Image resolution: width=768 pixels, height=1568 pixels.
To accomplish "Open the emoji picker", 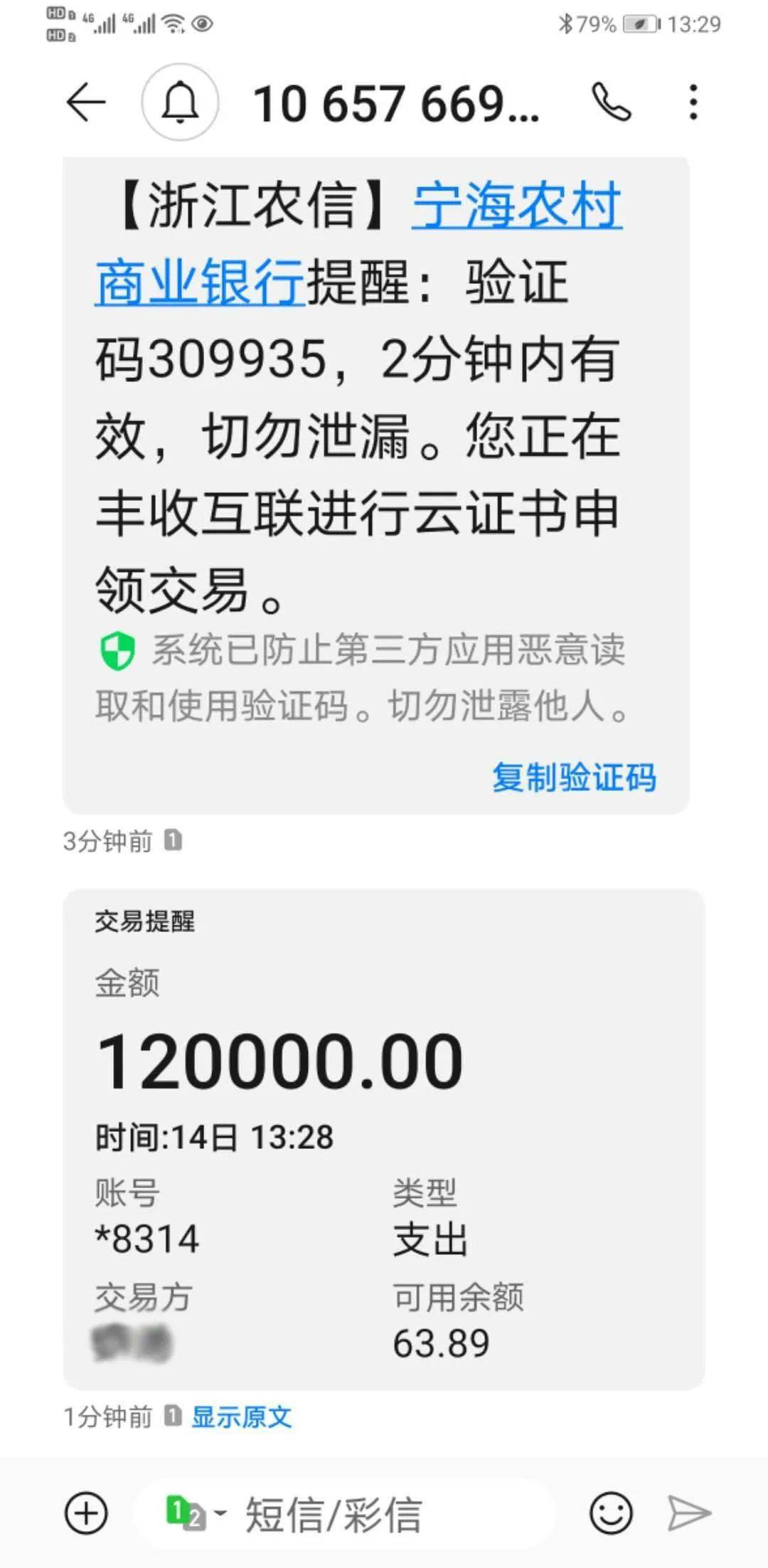I will [x=611, y=1513].
